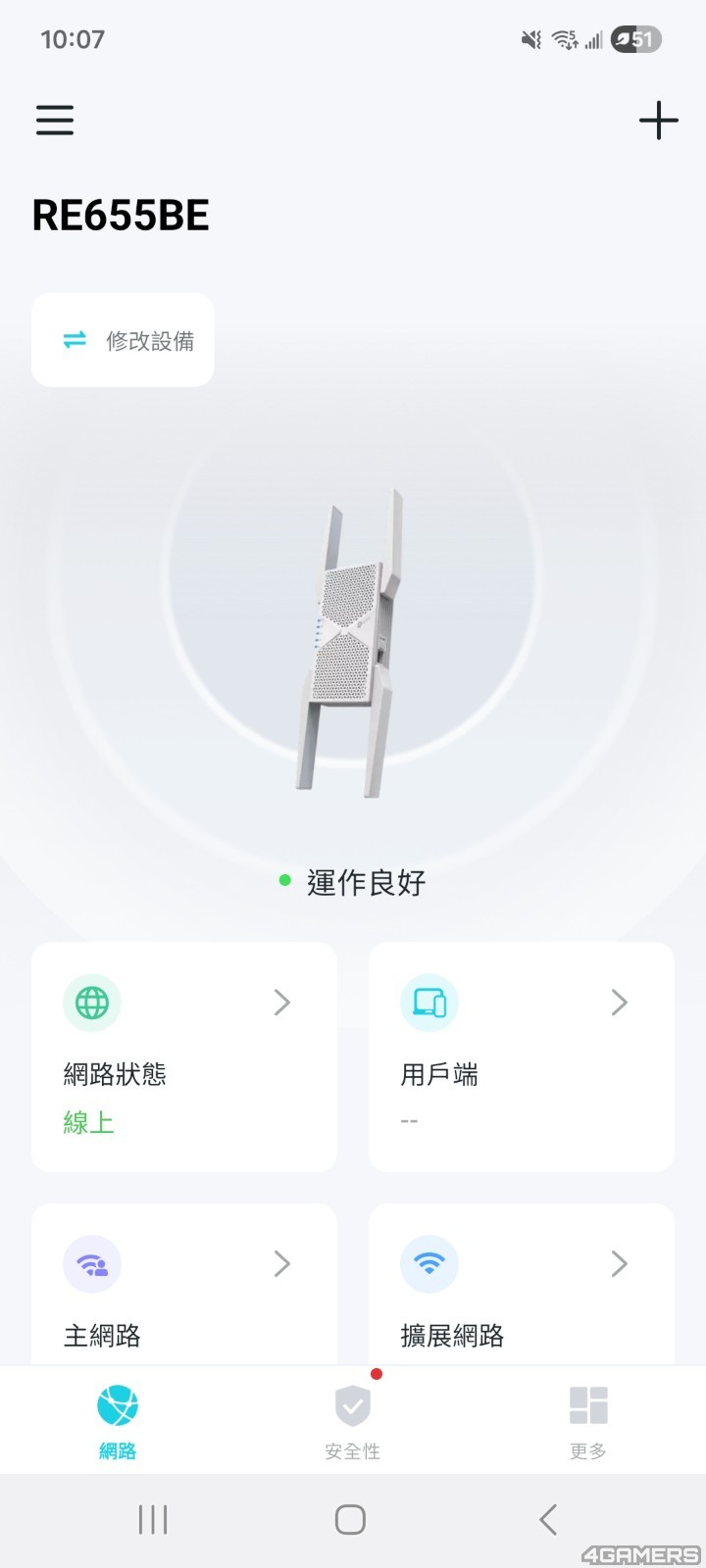Tap the system home button

click(x=350, y=1520)
